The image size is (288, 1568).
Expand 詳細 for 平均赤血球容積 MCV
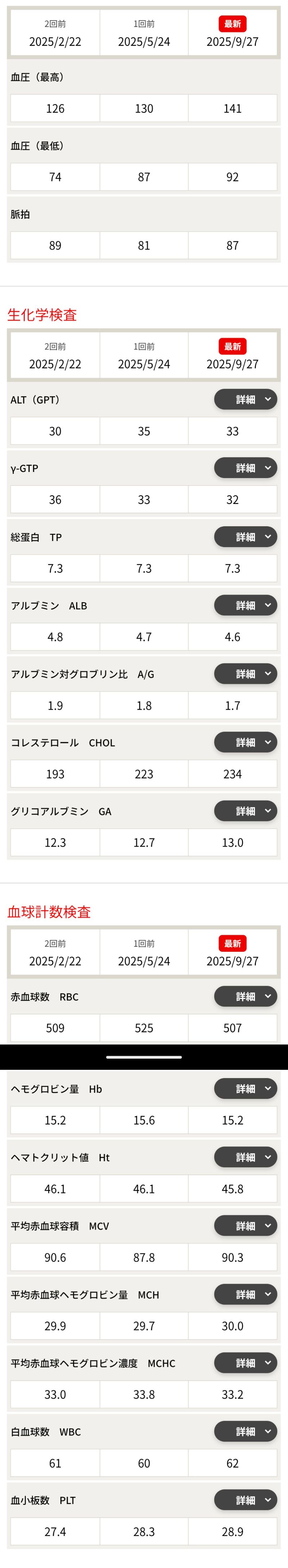(x=246, y=1225)
